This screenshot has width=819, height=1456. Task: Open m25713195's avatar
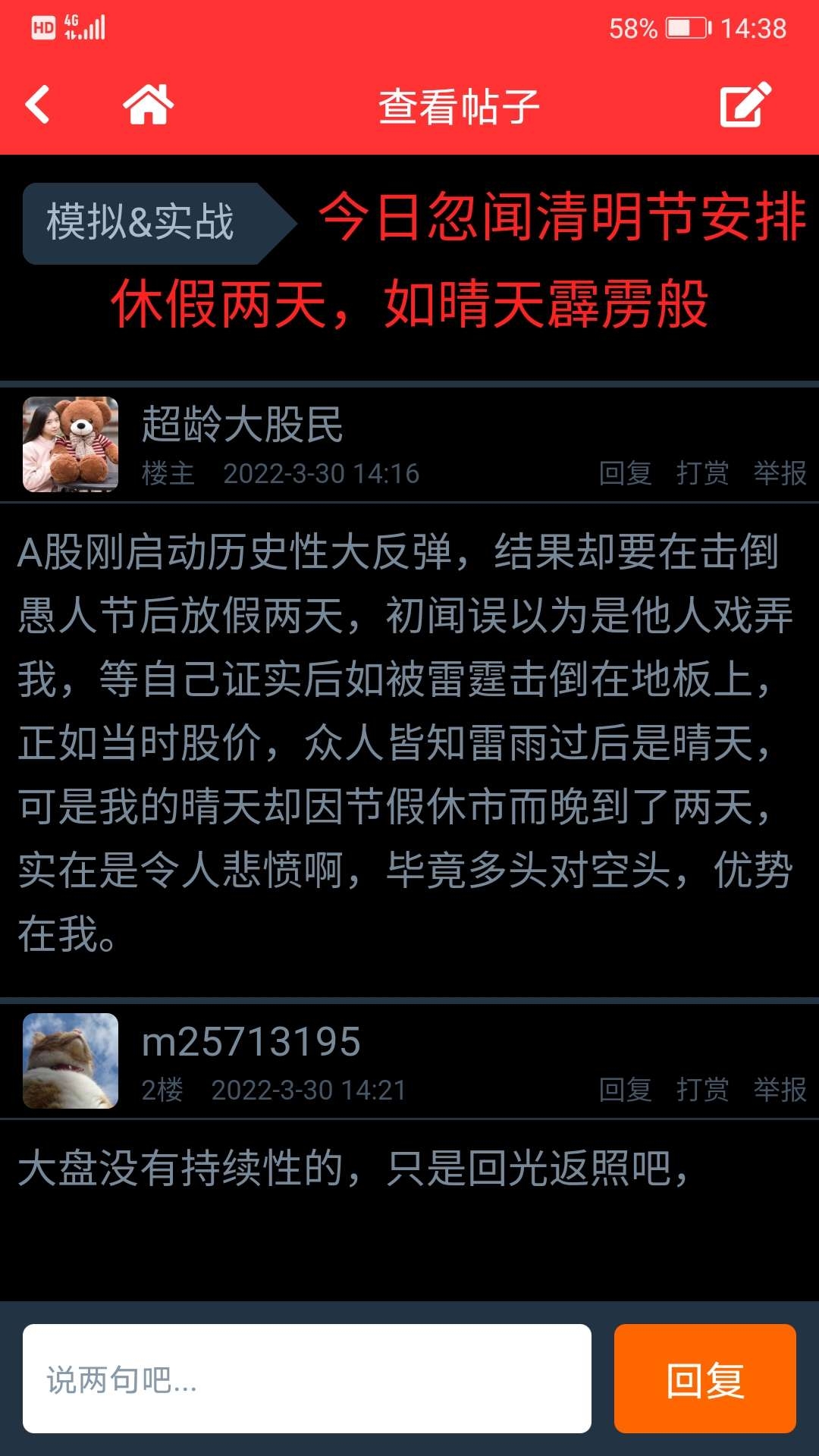coord(71,1061)
